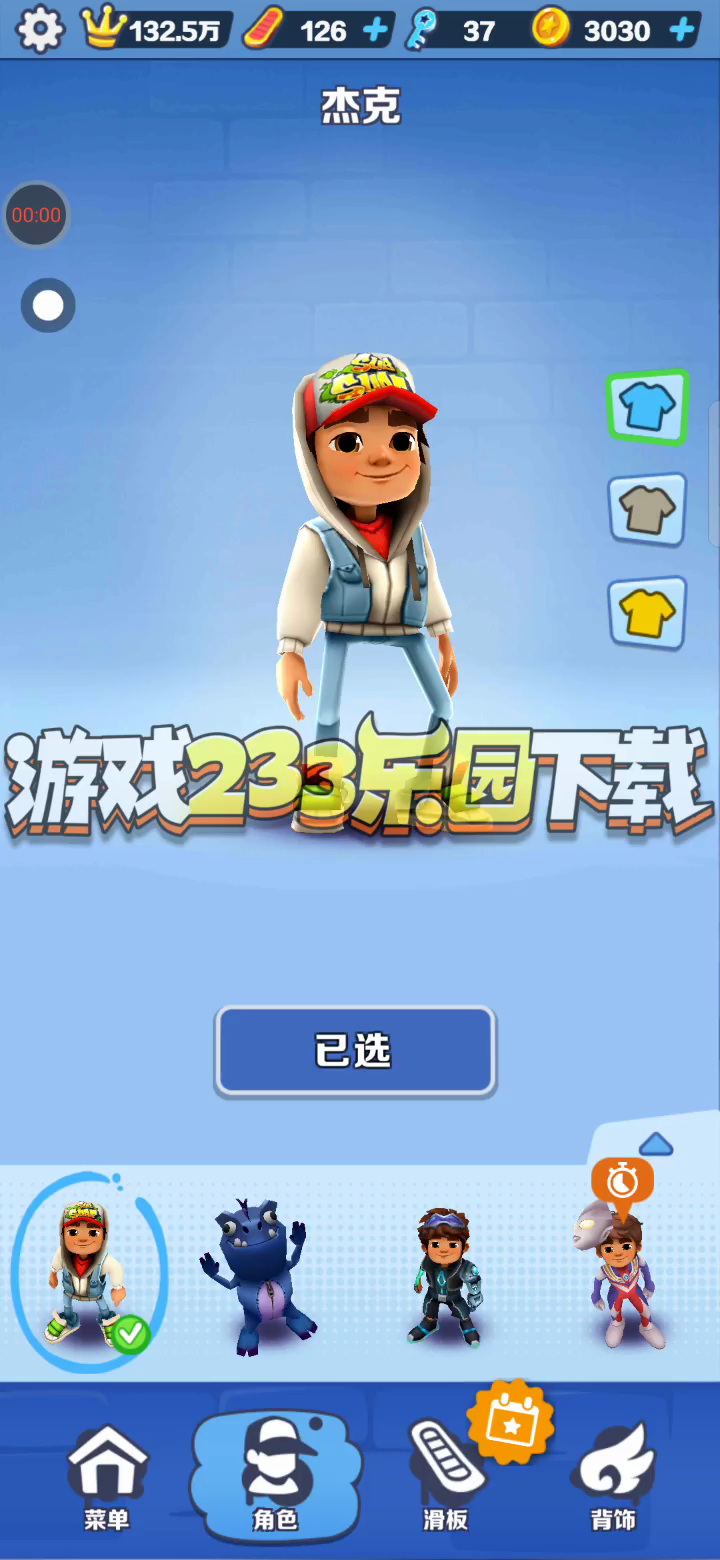Add more hoverboards with the plus

click(375, 31)
